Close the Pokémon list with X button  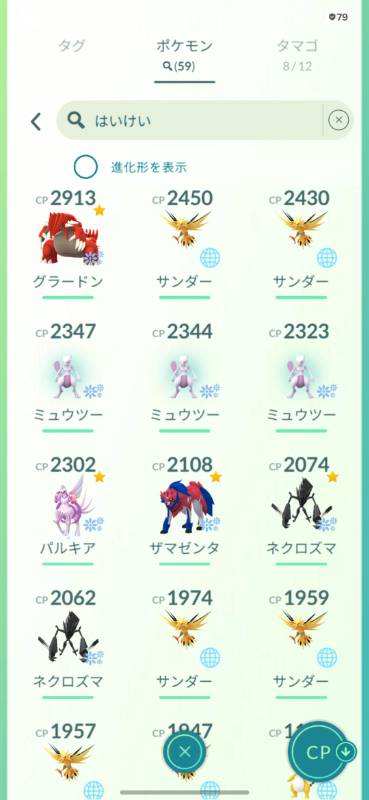[x=185, y=751]
